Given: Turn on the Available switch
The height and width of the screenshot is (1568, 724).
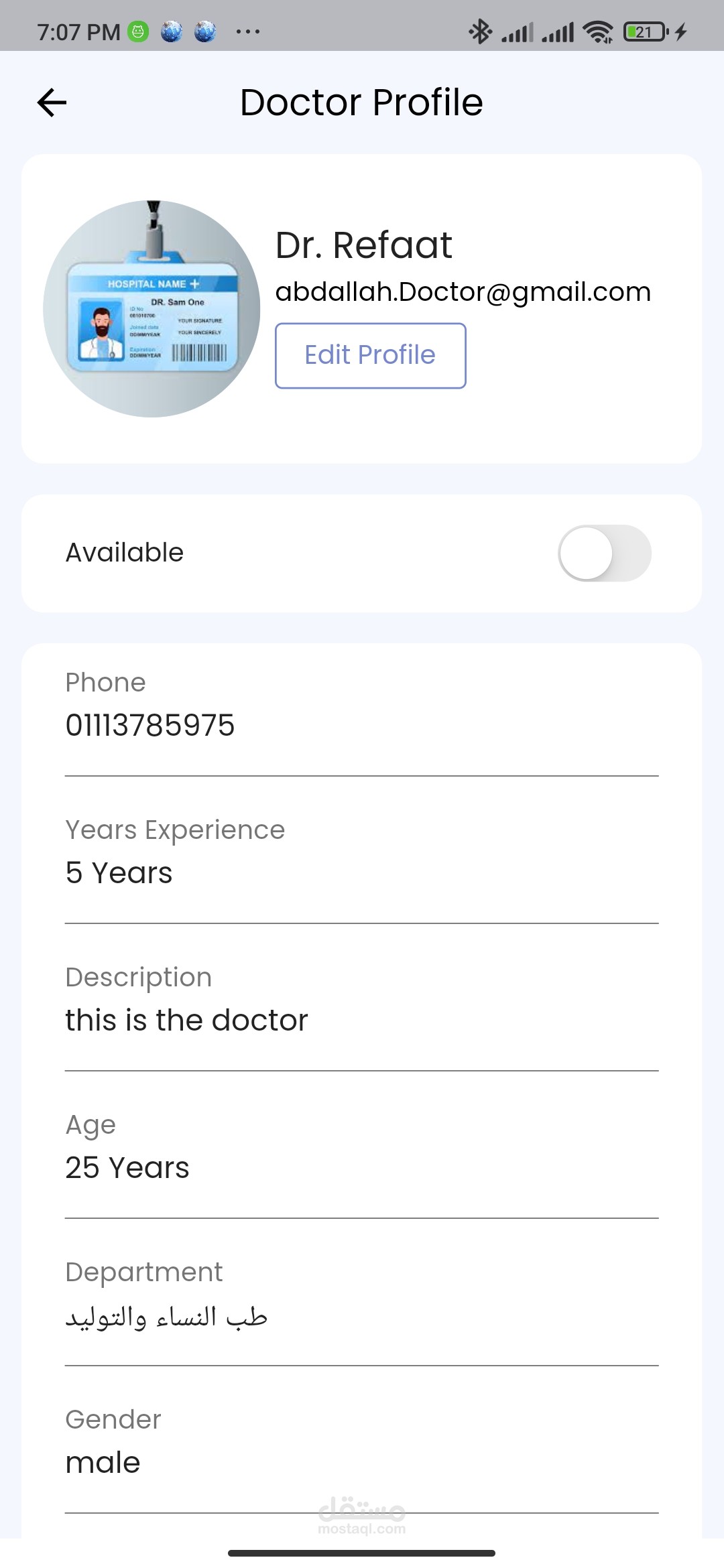Looking at the screenshot, I should click(604, 553).
